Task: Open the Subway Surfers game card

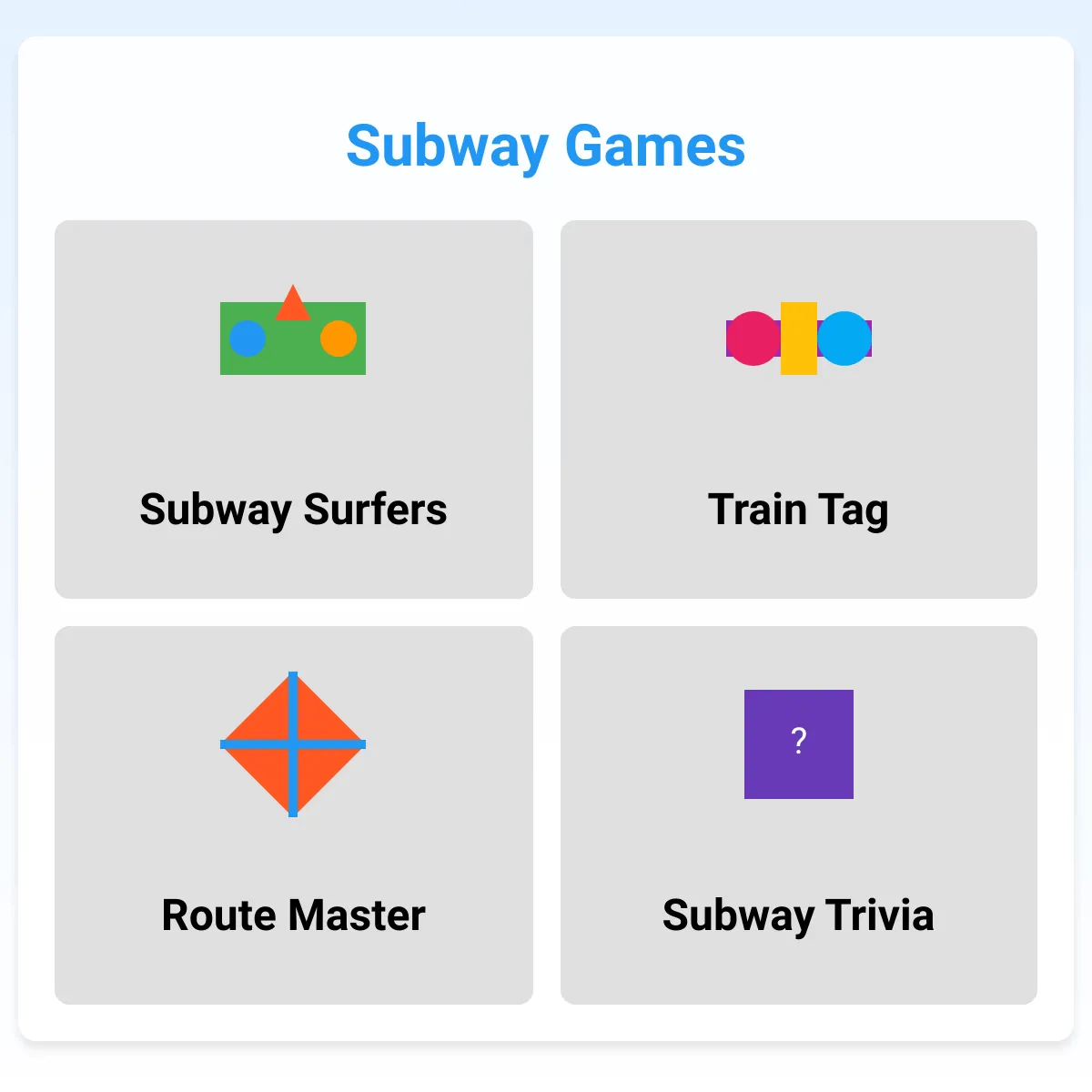Action: 293,409
